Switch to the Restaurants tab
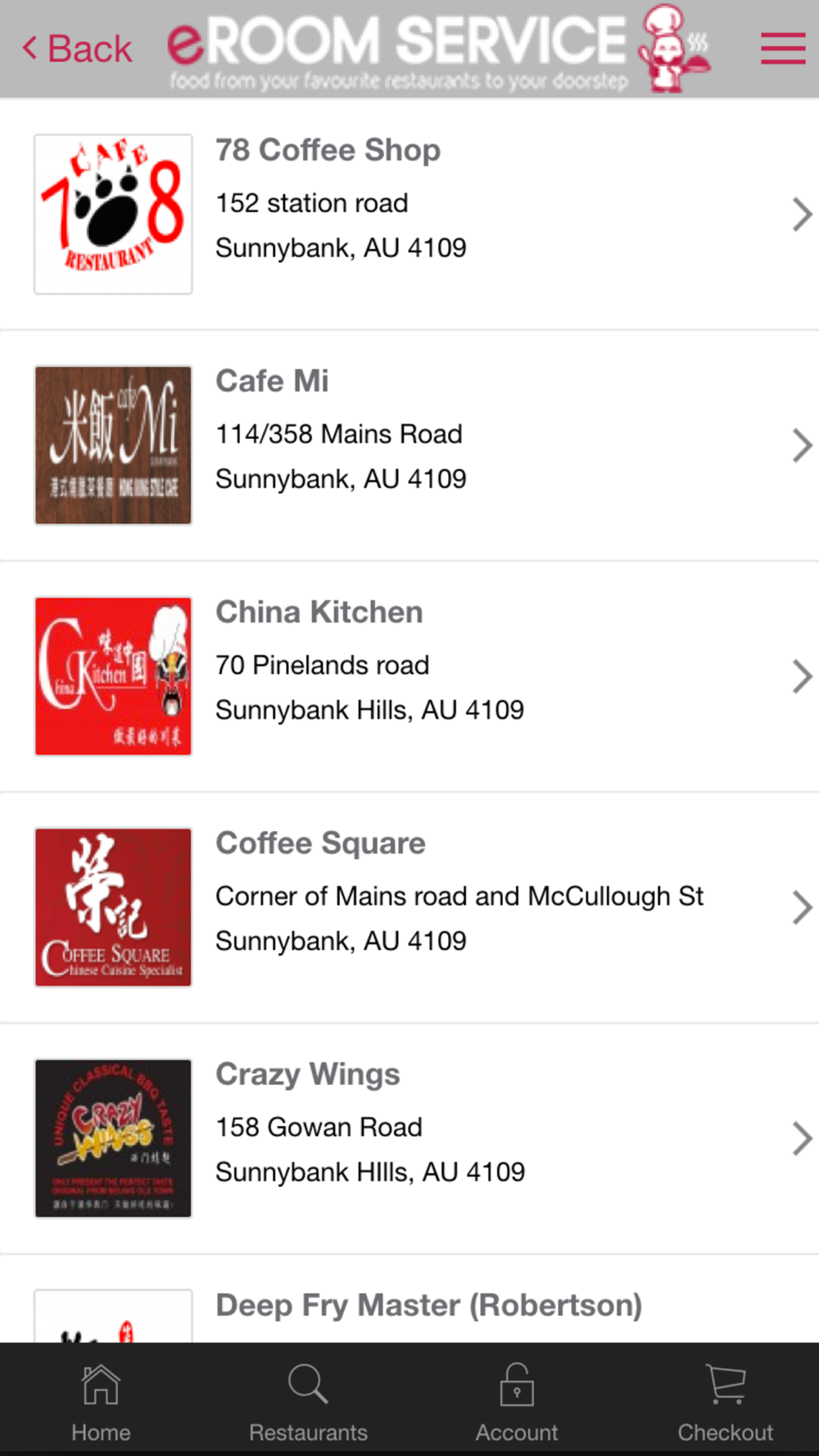Viewport: 819px width, 1456px height. [x=308, y=1402]
